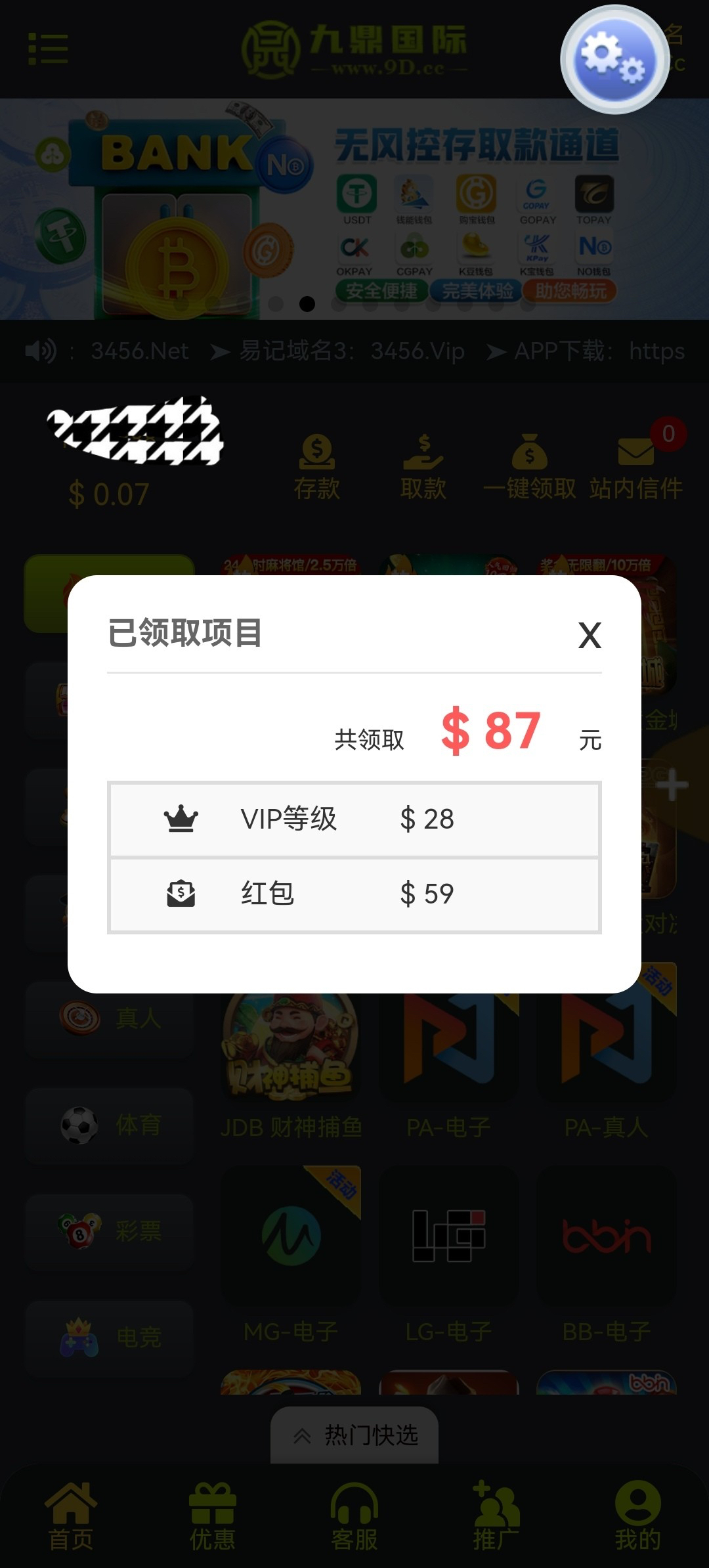Open the BB-电子 game tile
Viewport: 709px width, 1568px height.
[x=607, y=1255]
